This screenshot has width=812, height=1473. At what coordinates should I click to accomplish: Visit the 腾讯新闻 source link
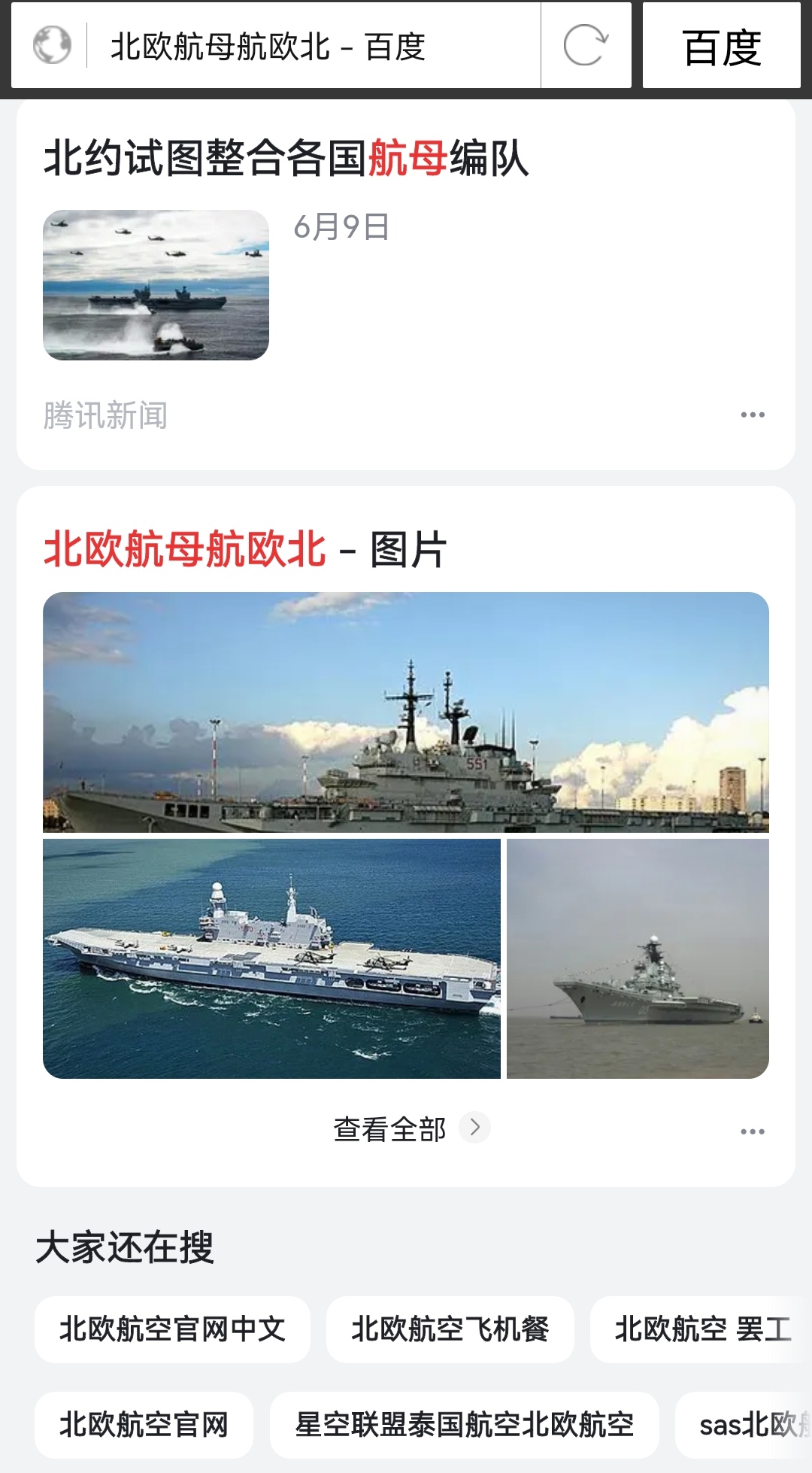(x=106, y=413)
